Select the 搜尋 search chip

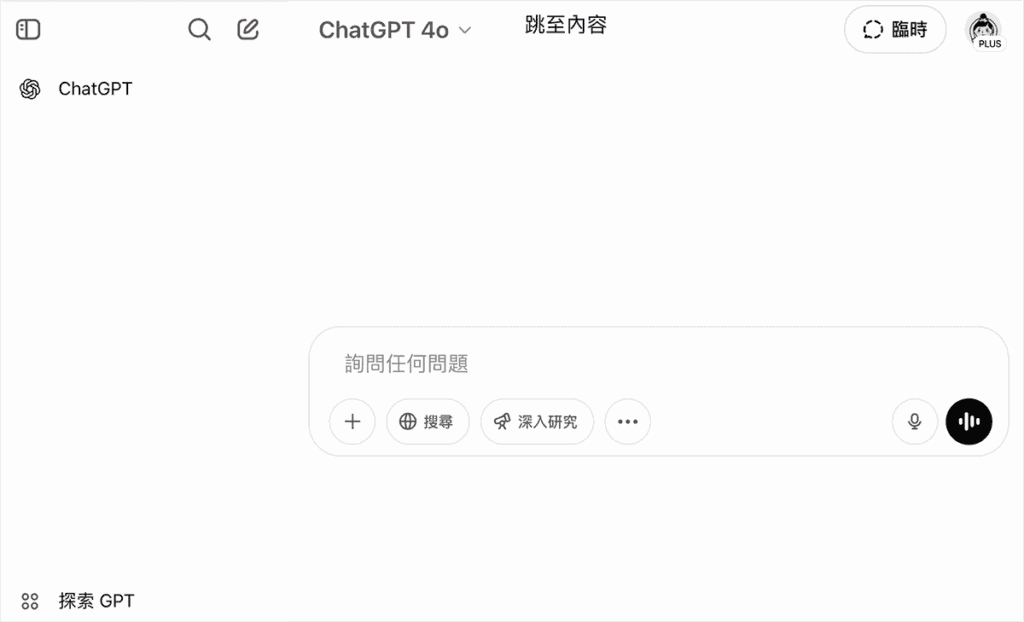click(427, 422)
